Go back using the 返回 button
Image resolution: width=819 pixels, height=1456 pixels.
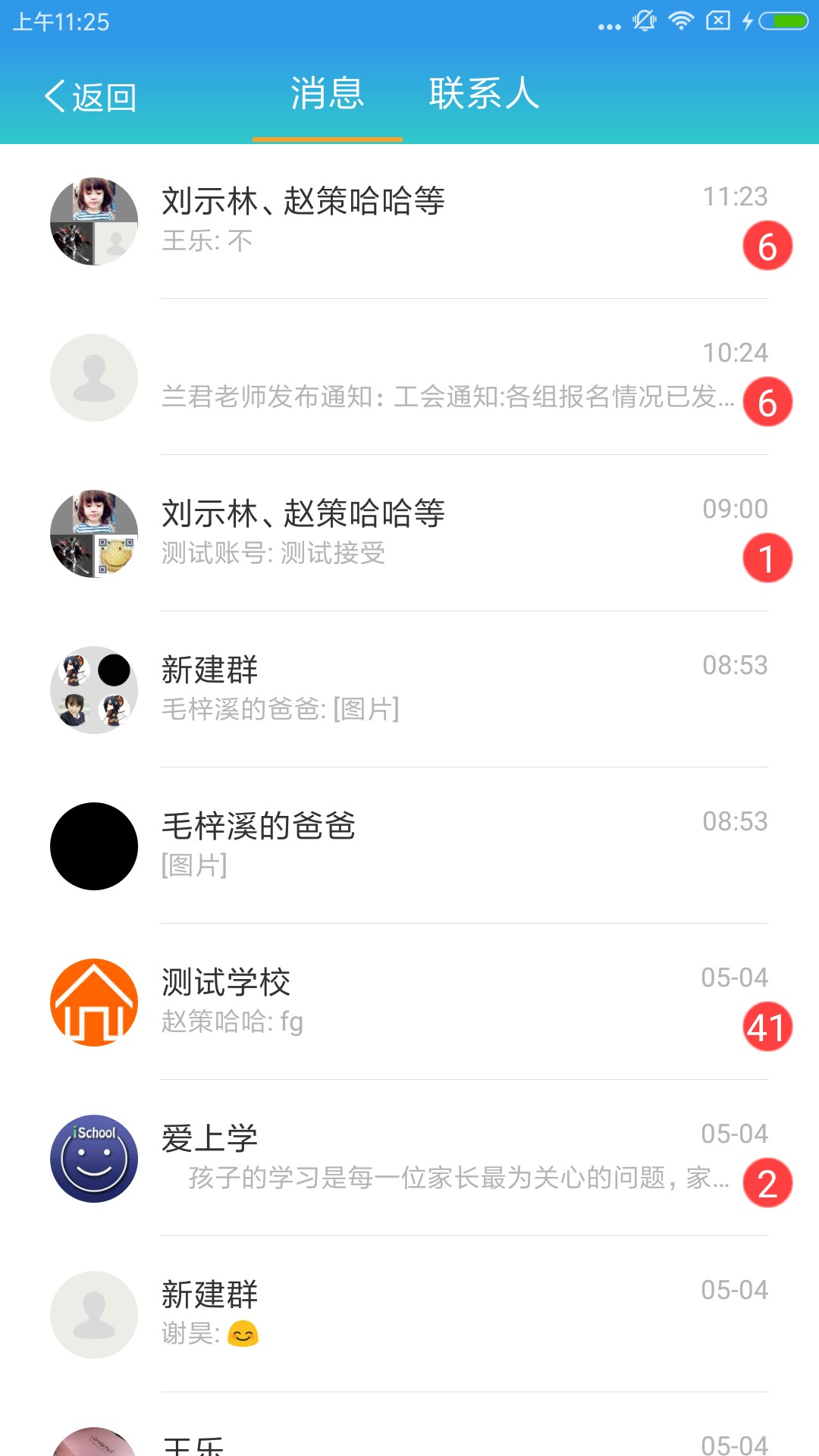click(90, 96)
